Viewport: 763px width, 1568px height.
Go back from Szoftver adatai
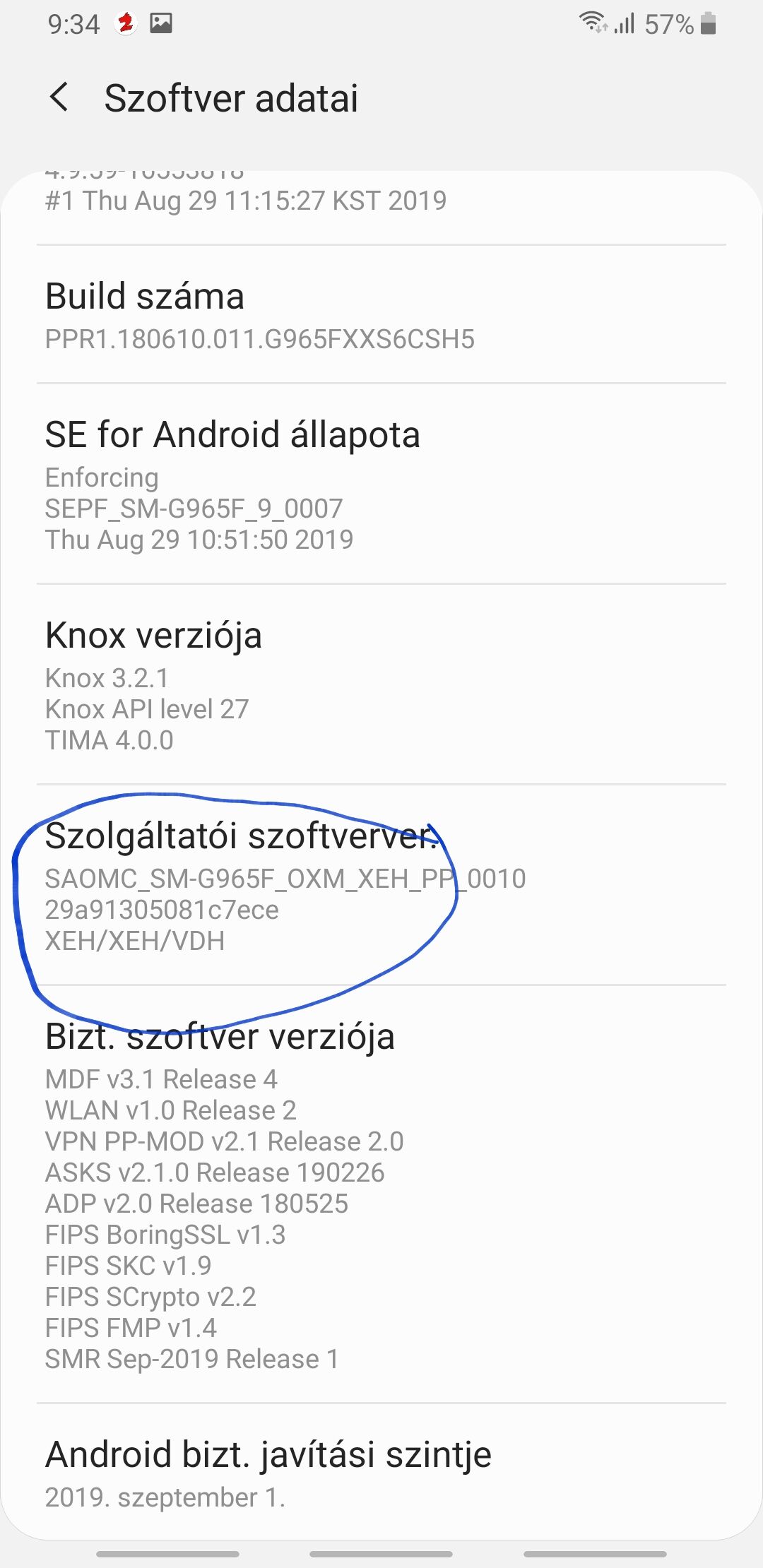click(59, 97)
